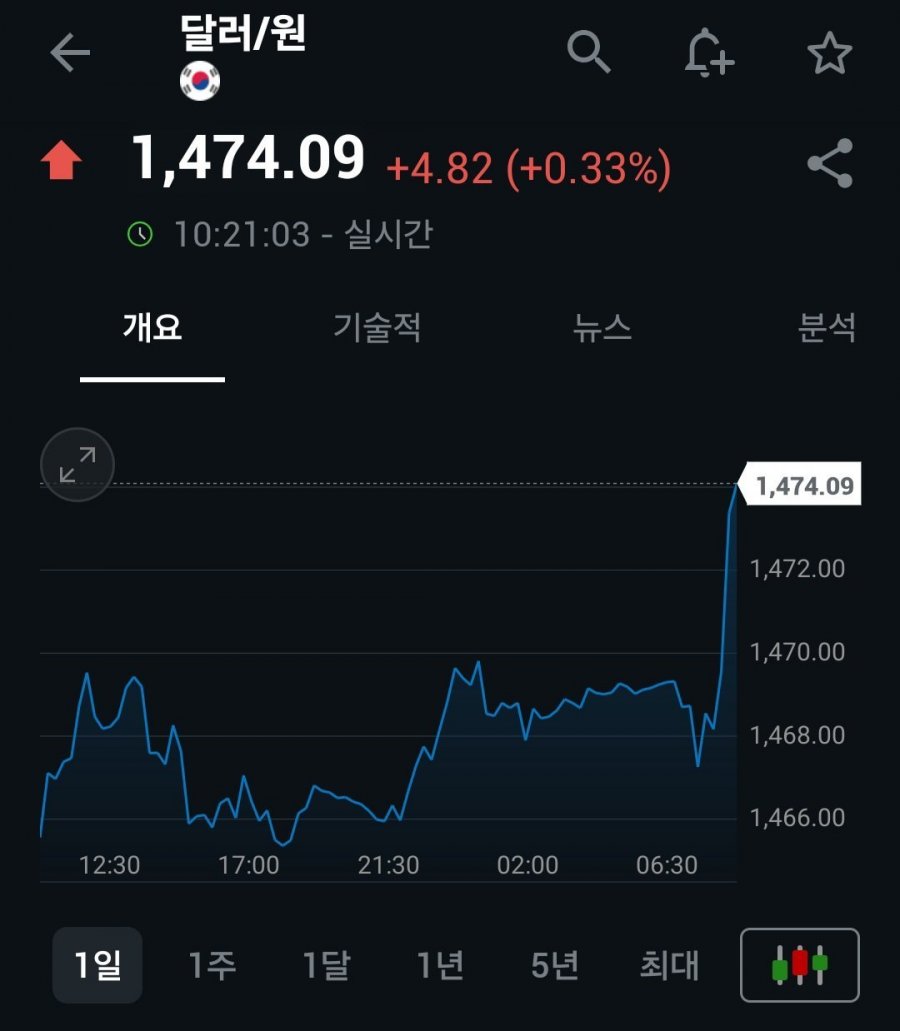
Task: Show the 1달 chart range
Action: [326, 965]
